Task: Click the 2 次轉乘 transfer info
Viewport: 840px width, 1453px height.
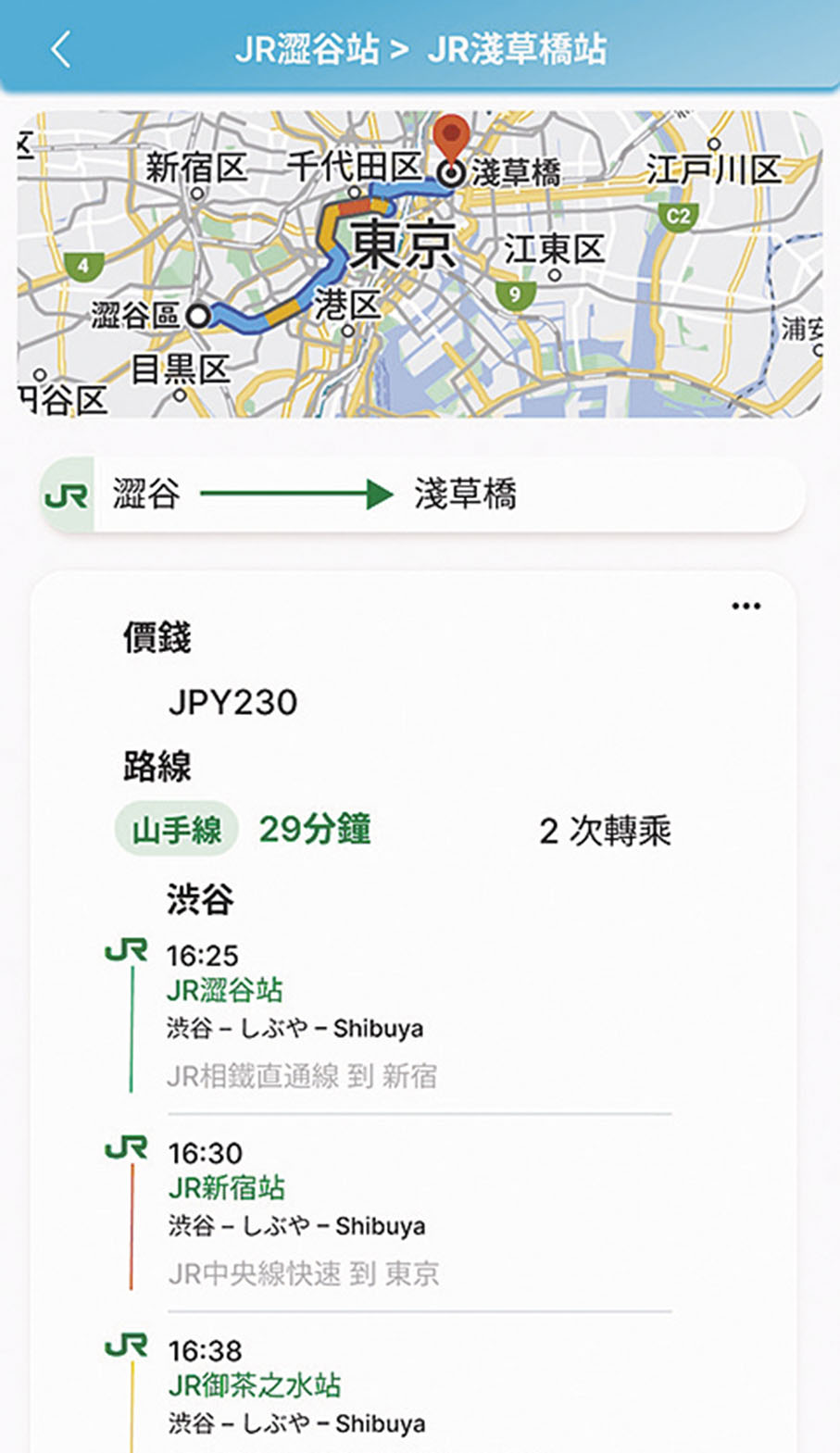Action: [x=607, y=832]
